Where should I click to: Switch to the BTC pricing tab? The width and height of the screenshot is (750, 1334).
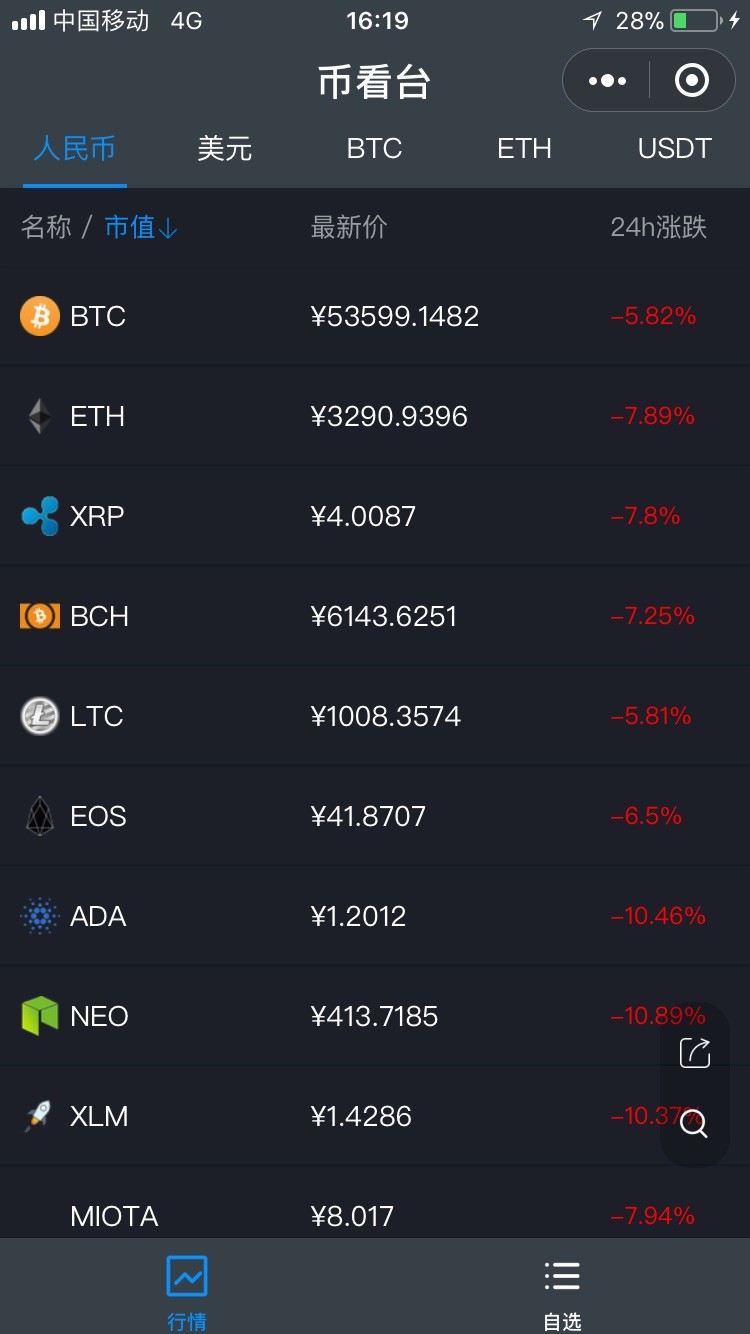coord(375,149)
